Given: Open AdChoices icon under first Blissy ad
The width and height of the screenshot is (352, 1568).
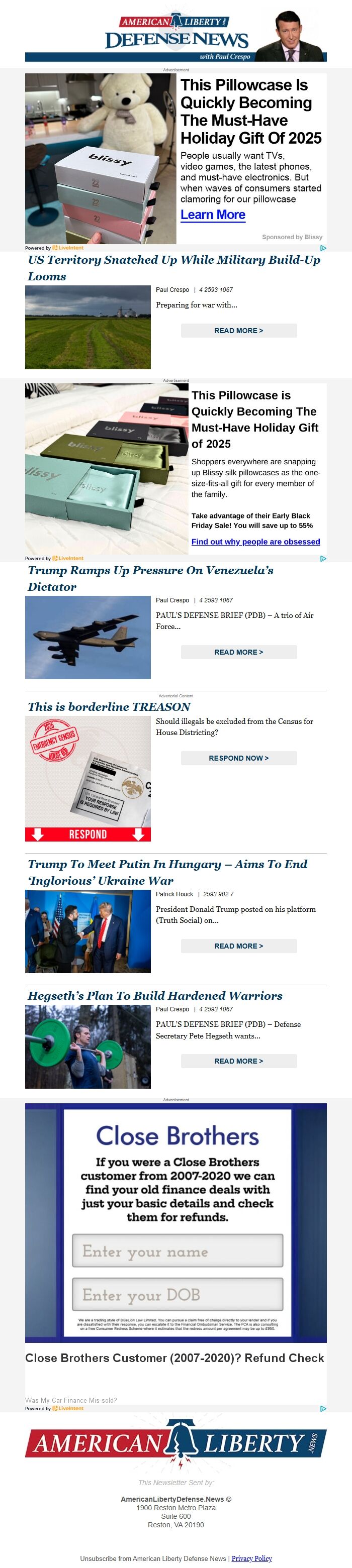Looking at the screenshot, I should [x=323, y=248].
